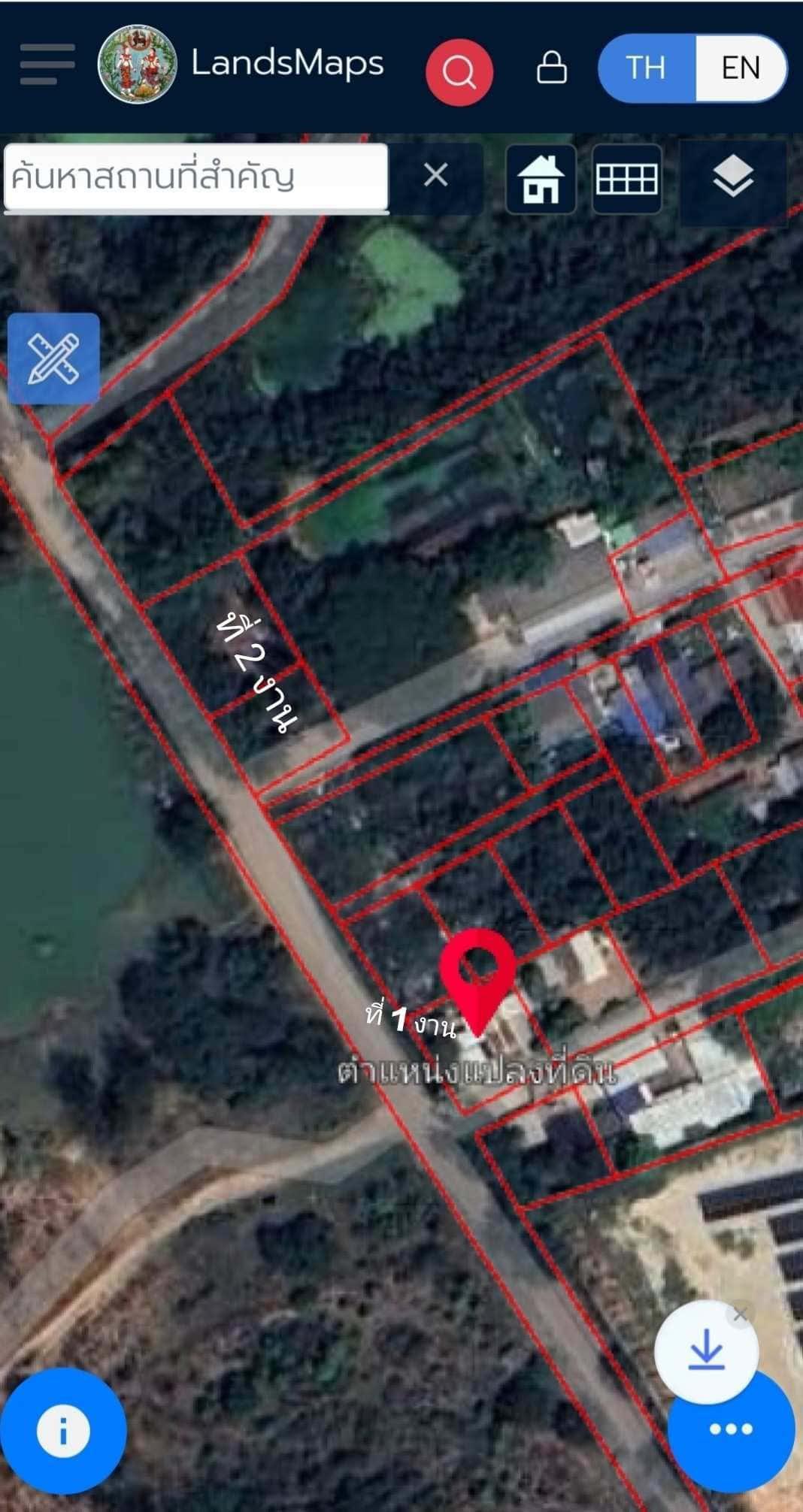
Task: Tap the download button
Action: coord(706,1352)
